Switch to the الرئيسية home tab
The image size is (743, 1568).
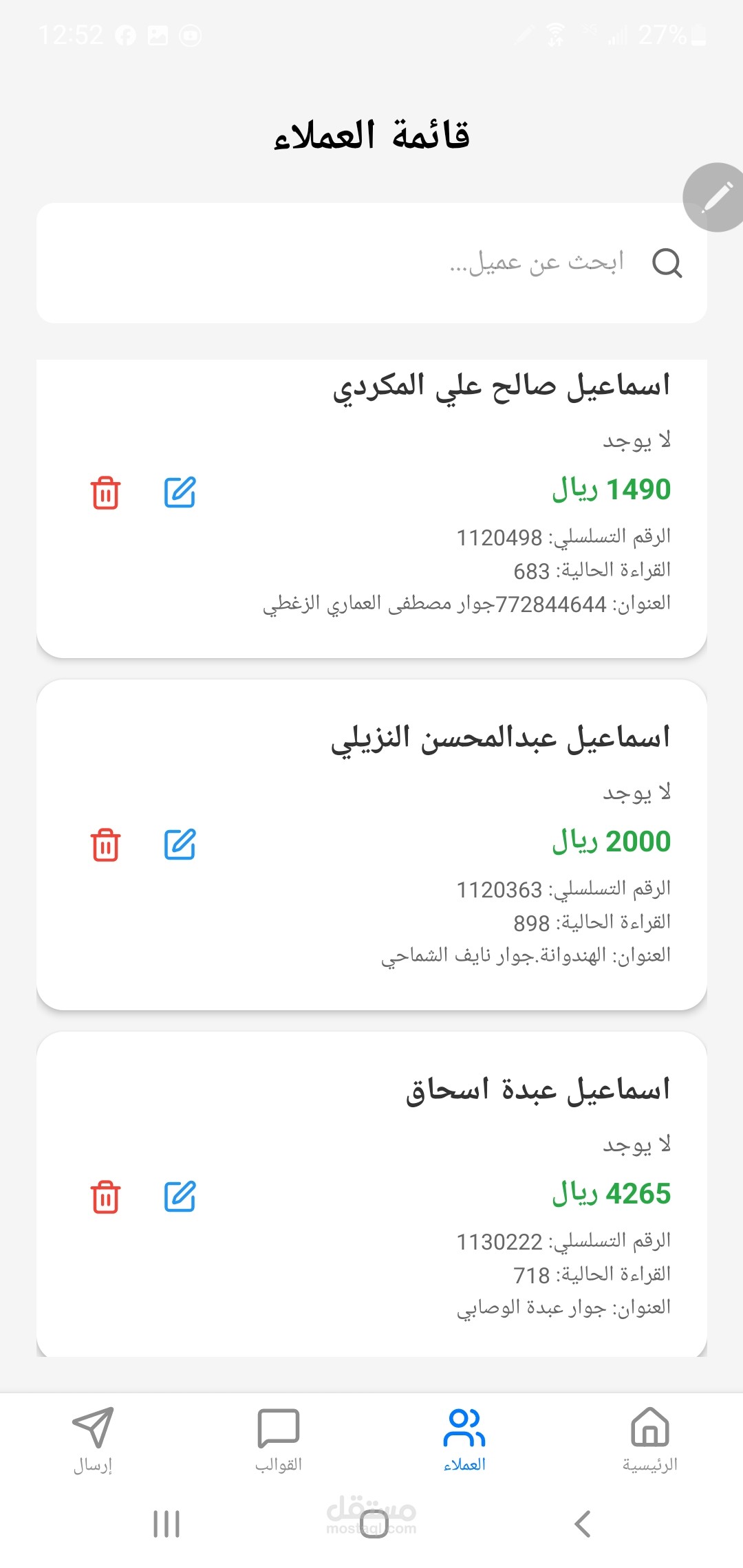coord(650,1439)
